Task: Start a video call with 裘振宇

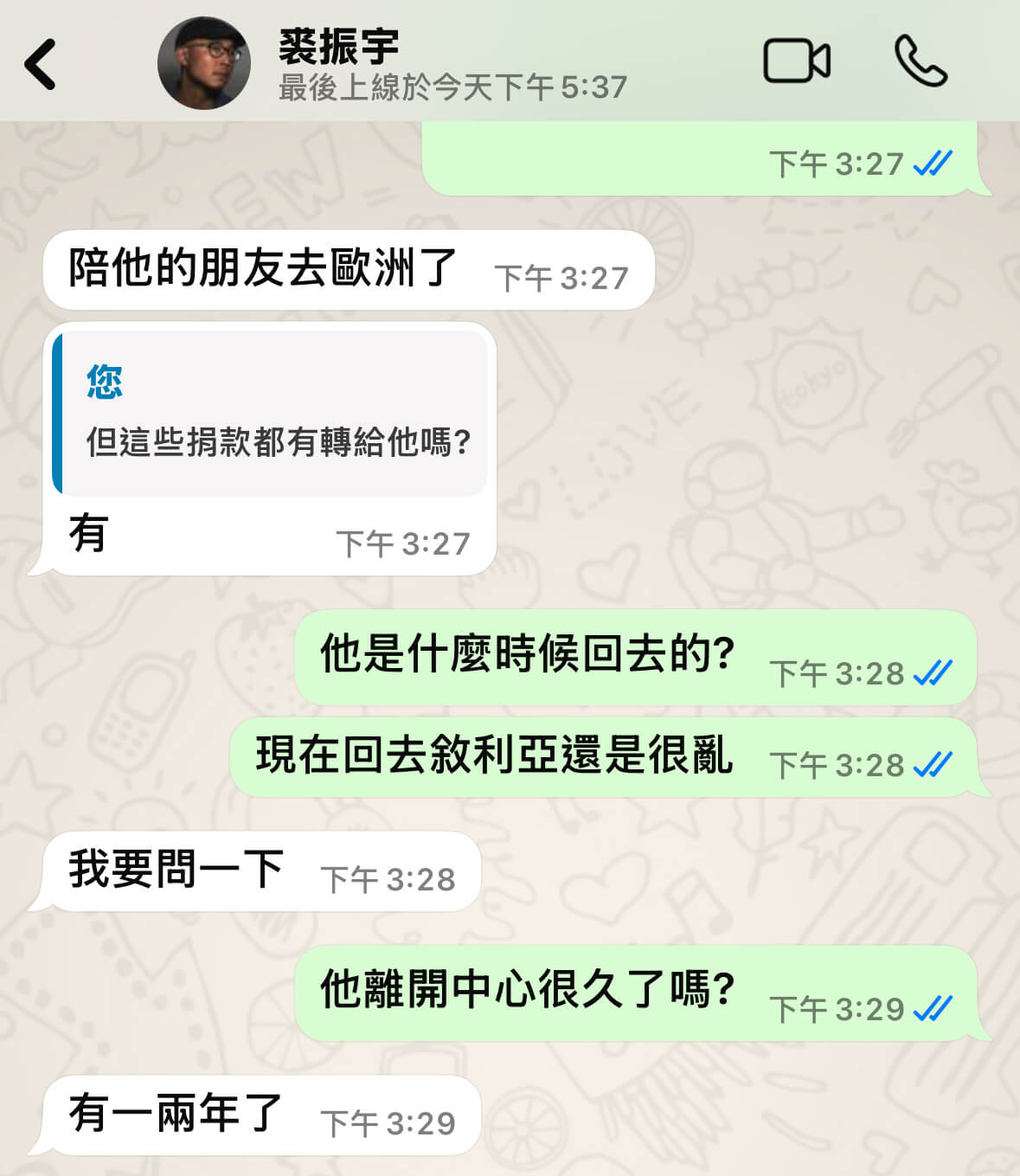Action: click(796, 61)
